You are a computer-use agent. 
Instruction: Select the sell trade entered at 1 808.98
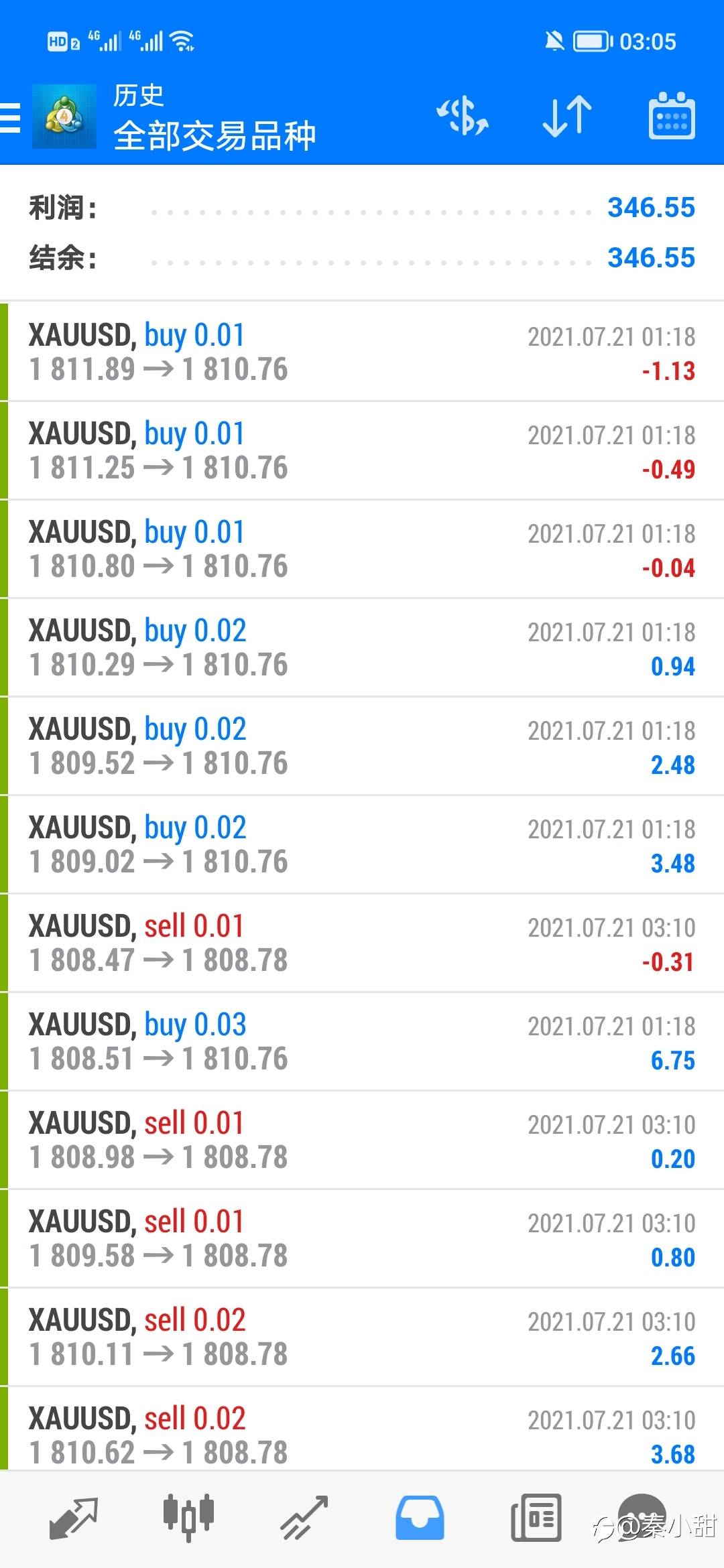(x=362, y=1140)
